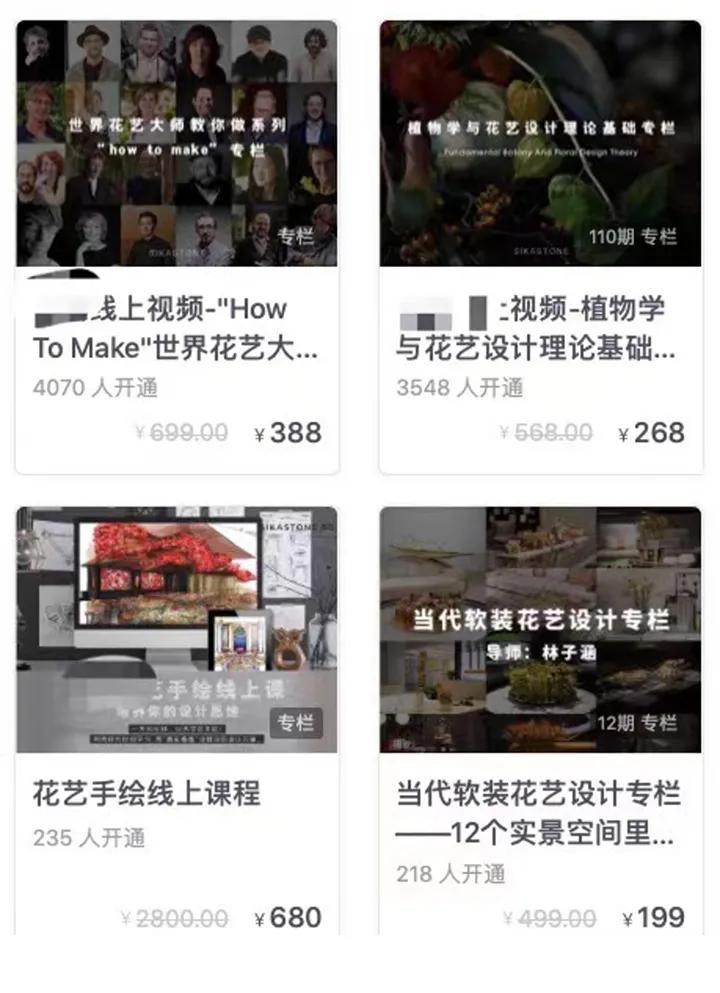
Task: Click the strikethrough ¥2800.00 original price
Action: [x=174, y=916]
